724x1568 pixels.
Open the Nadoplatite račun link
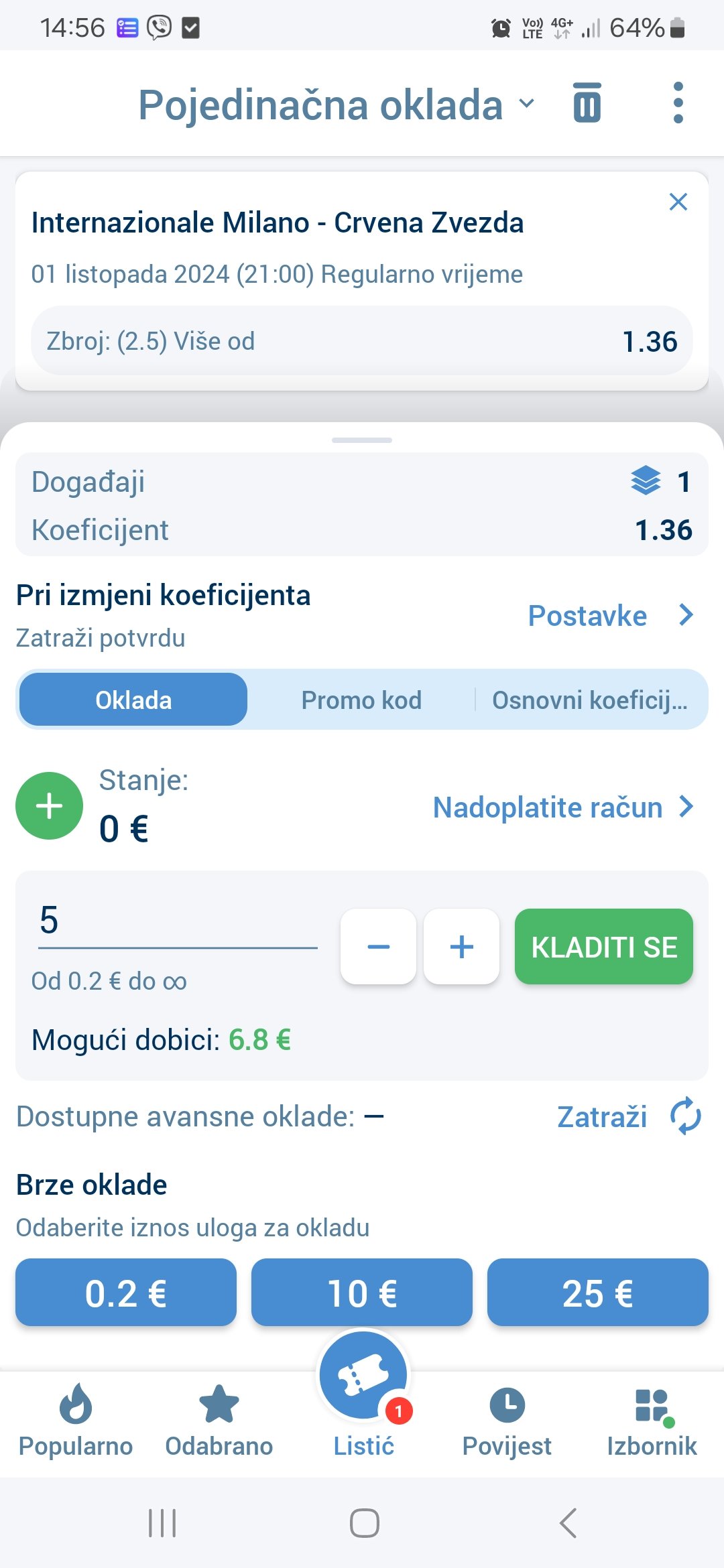[x=563, y=807]
